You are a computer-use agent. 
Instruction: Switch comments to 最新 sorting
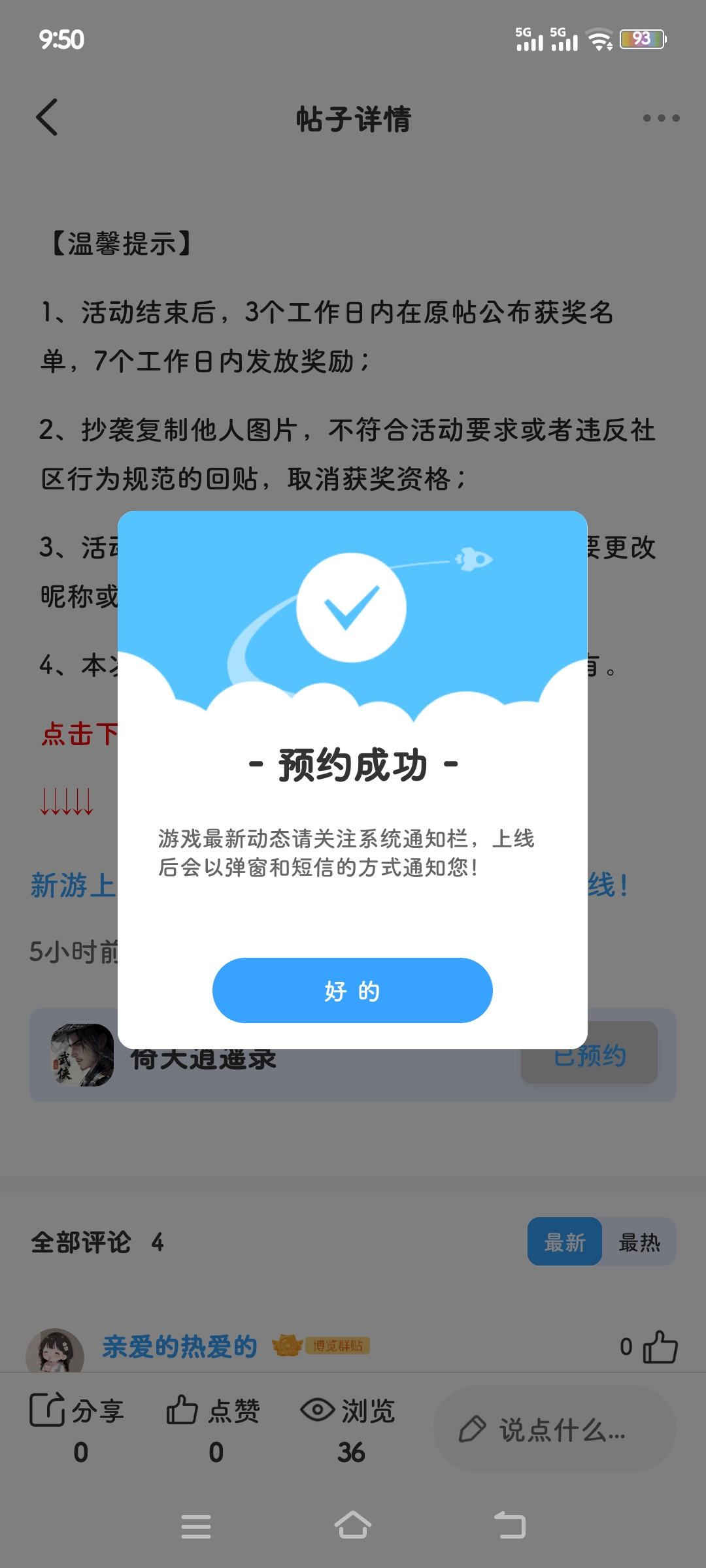point(564,1242)
